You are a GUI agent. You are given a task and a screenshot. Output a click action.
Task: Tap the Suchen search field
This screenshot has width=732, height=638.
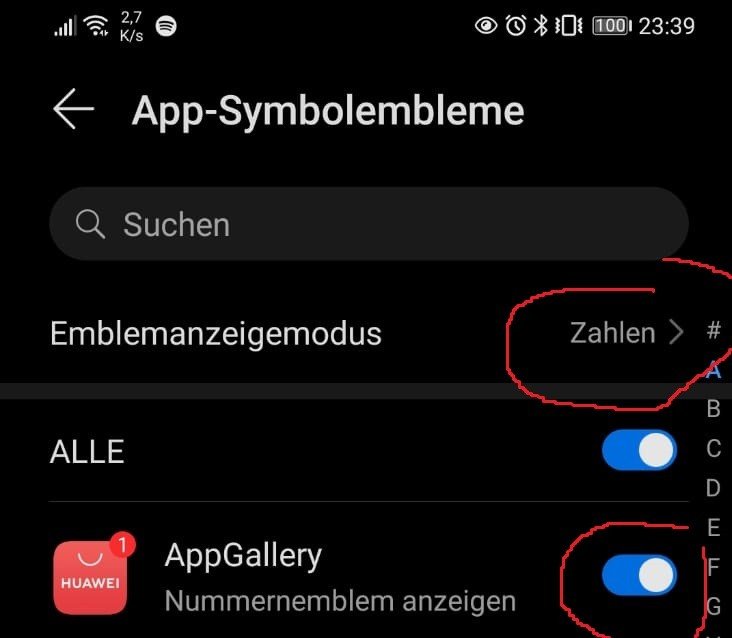tap(368, 224)
